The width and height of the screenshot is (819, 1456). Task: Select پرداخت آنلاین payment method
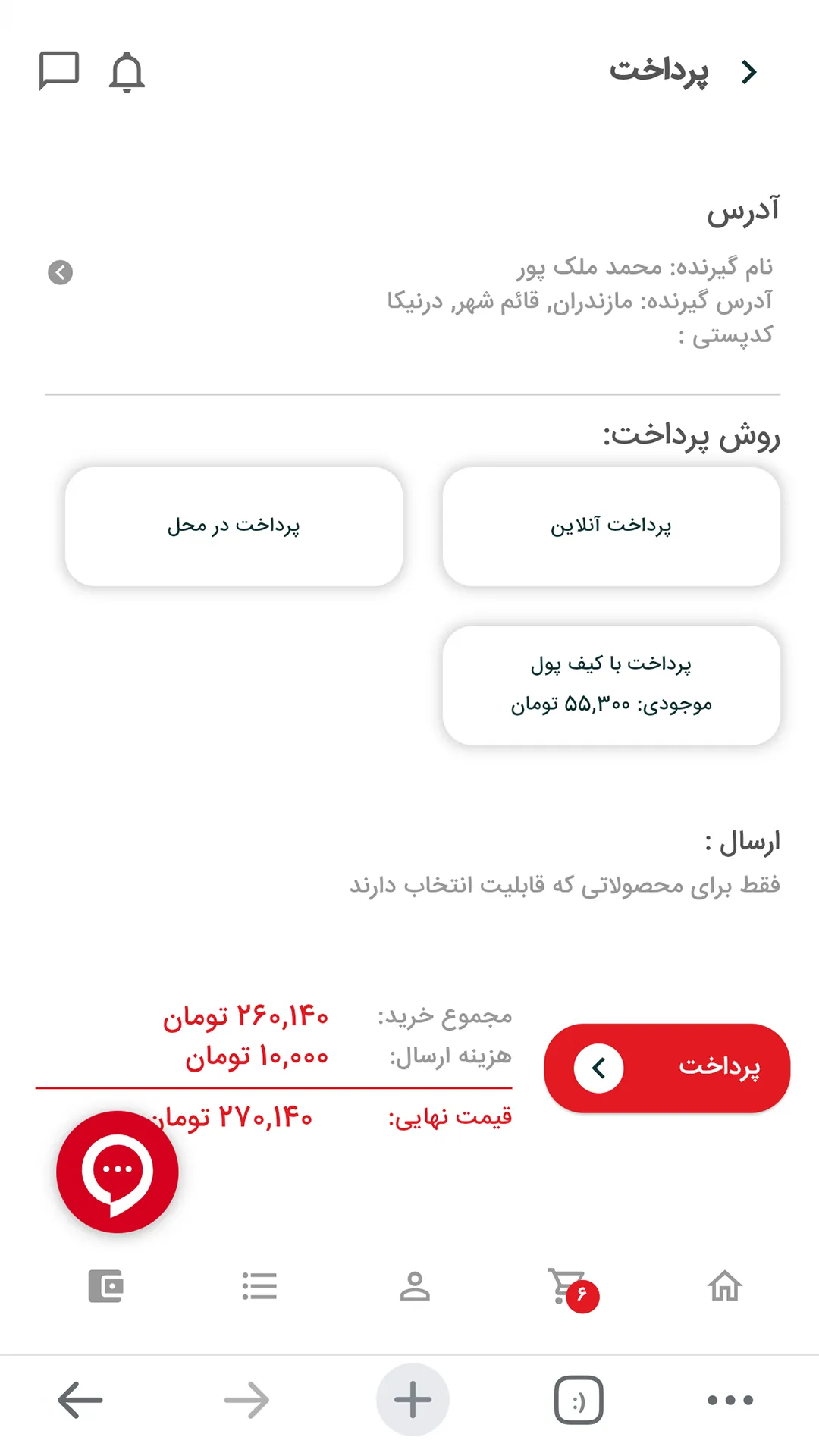tap(611, 526)
